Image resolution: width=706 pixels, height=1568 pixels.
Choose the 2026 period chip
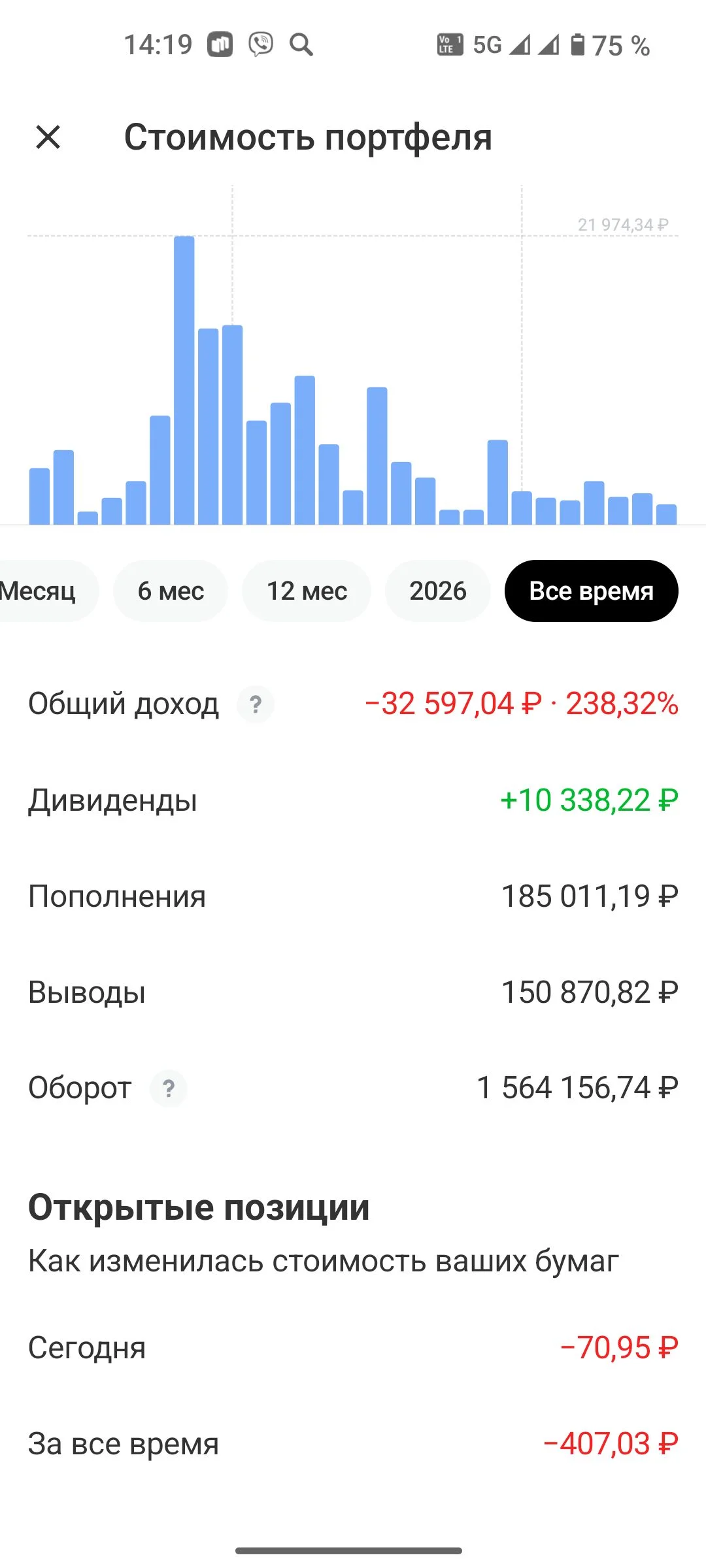click(438, 591)
